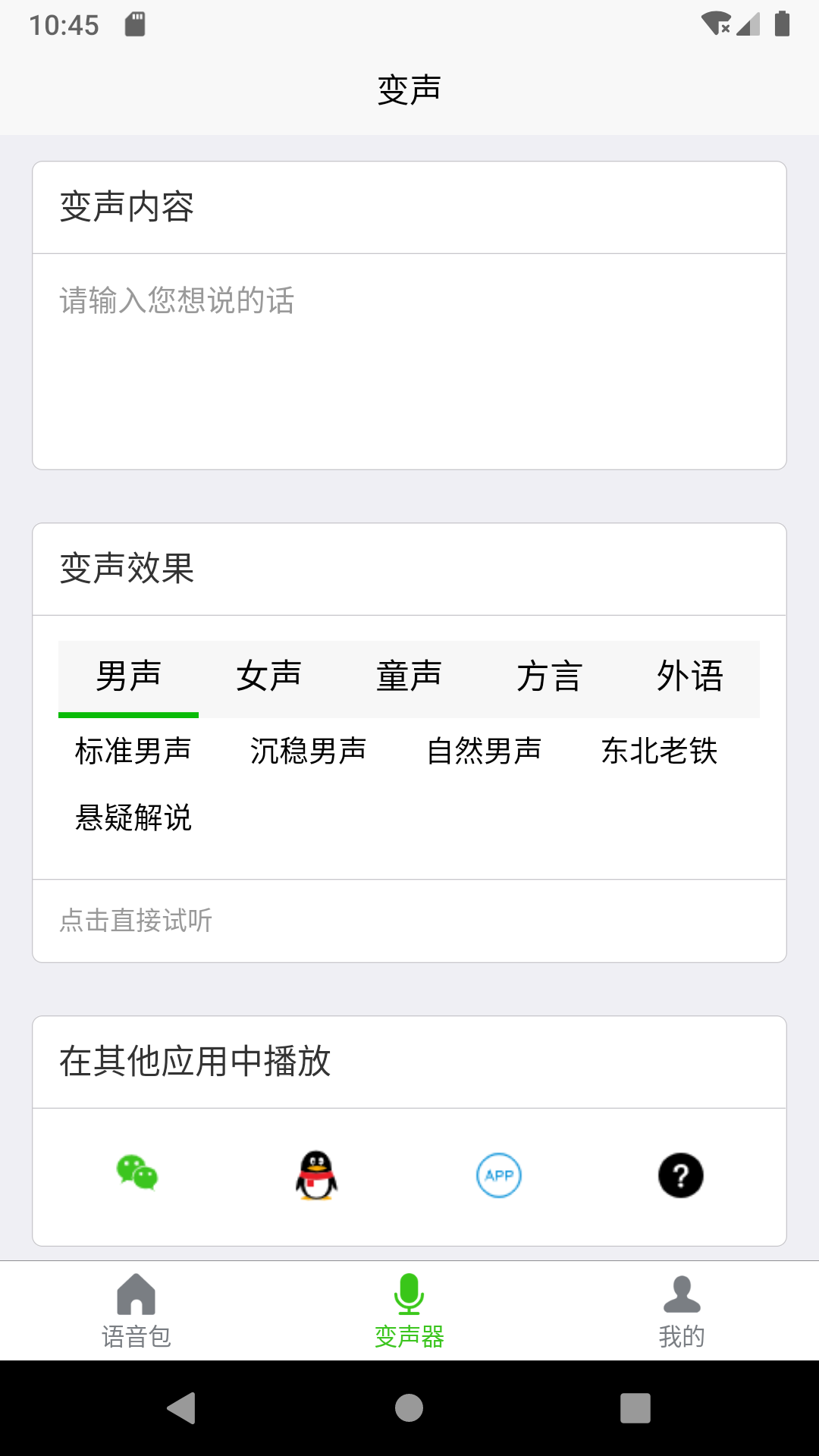This screenshot has height=1456, width=819.
Task: Open the 方言 dialect tab
Action: coord(549,677)
